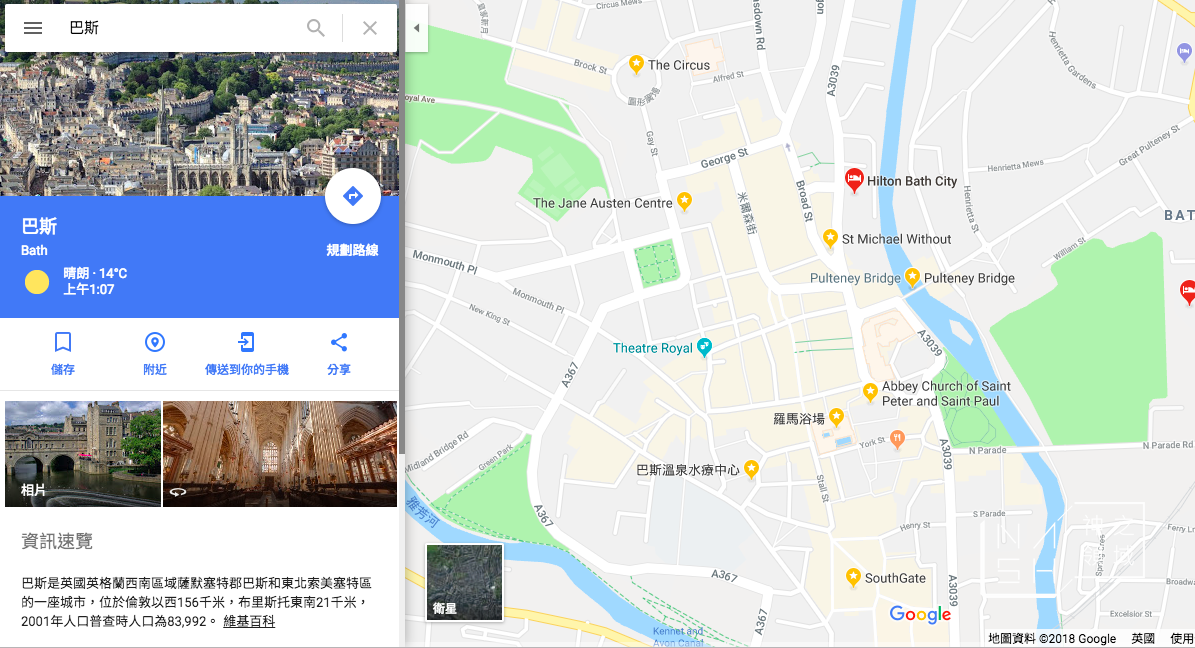Screen dimensions: 1195x648
Task: View the 360 abbey interior photo
Action: point(280,453)
